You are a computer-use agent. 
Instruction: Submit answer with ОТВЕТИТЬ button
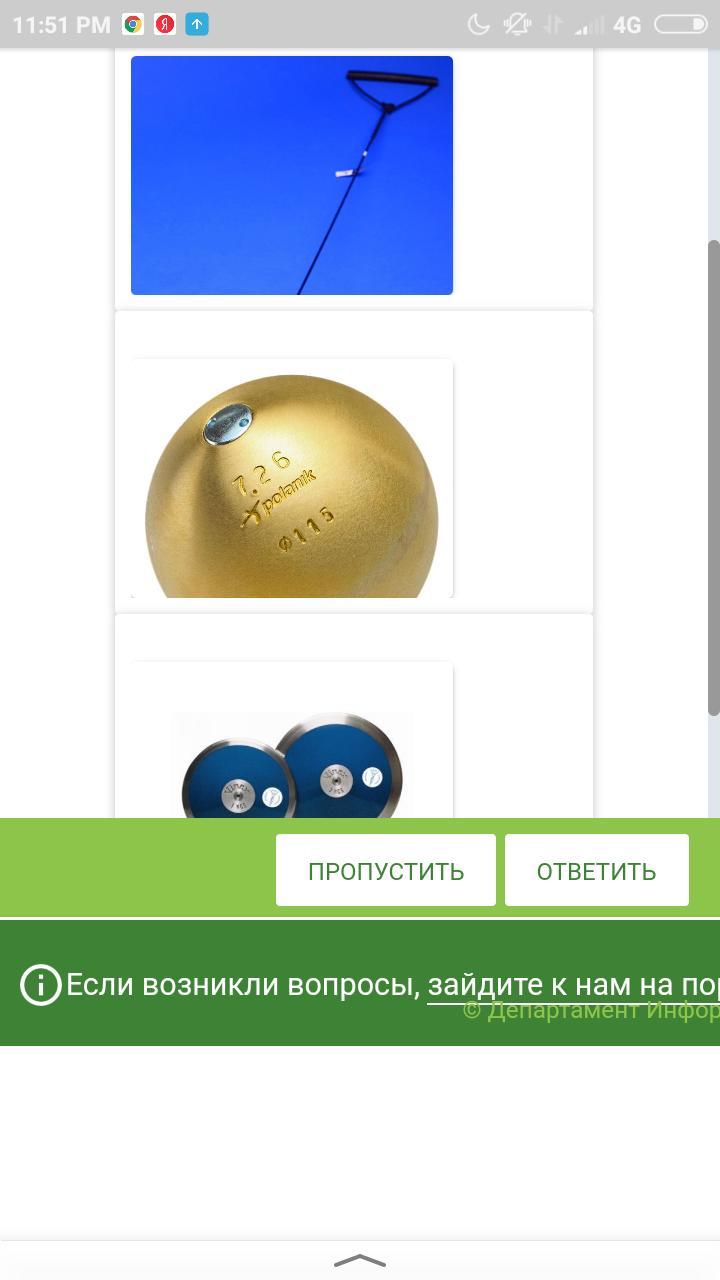pos(596,871)
